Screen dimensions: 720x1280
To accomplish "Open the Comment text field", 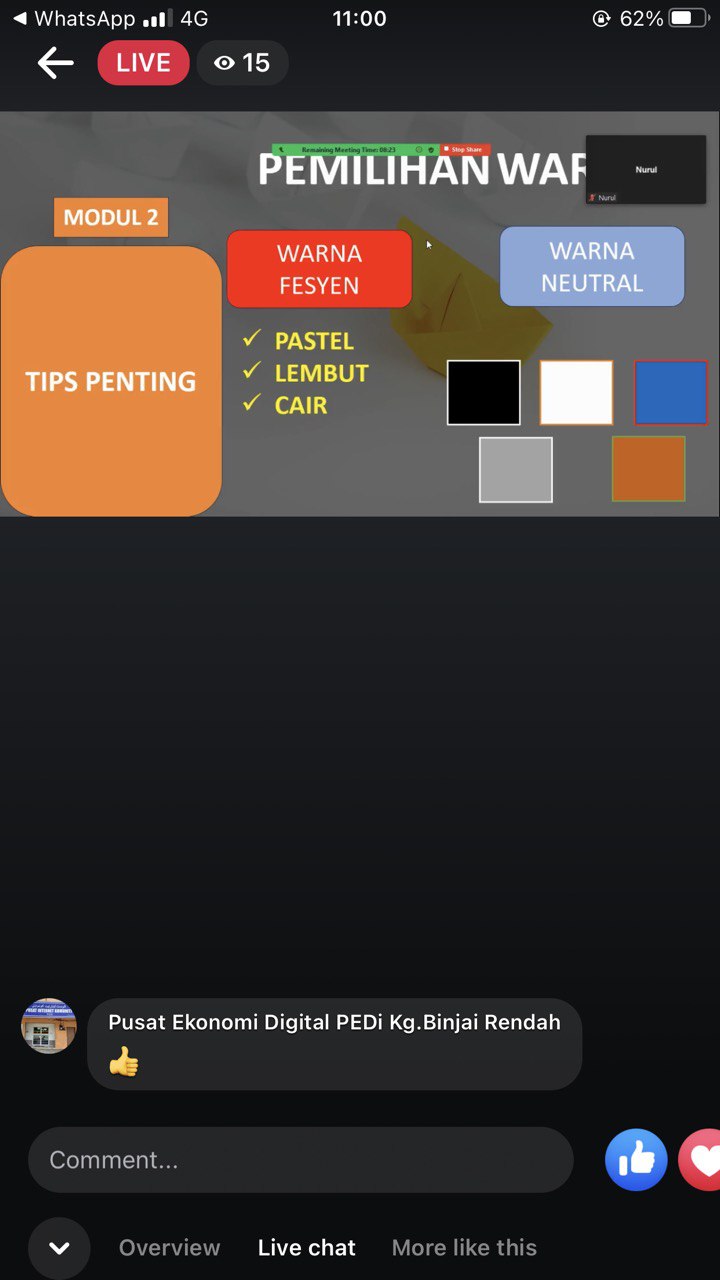I will click(x=300, y=1160).
